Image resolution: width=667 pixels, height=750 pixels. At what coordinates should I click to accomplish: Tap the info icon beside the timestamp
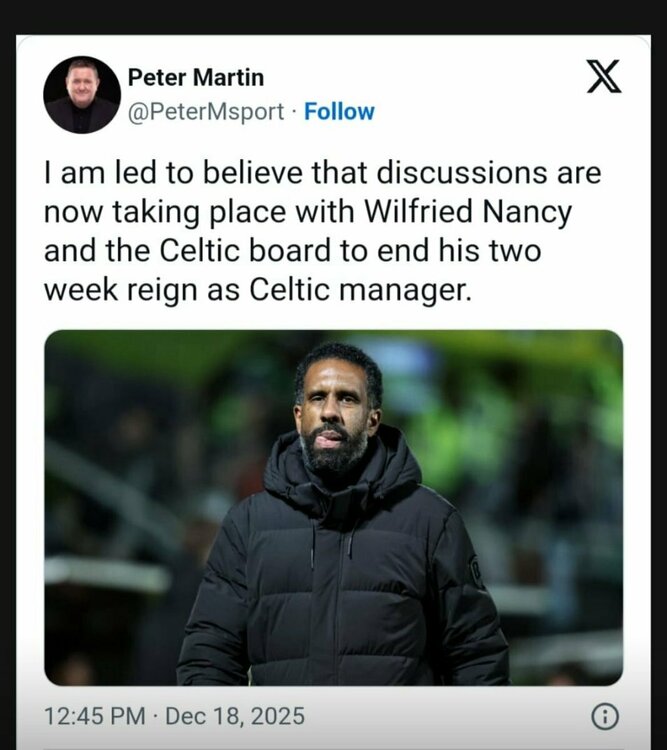(605, 716)
